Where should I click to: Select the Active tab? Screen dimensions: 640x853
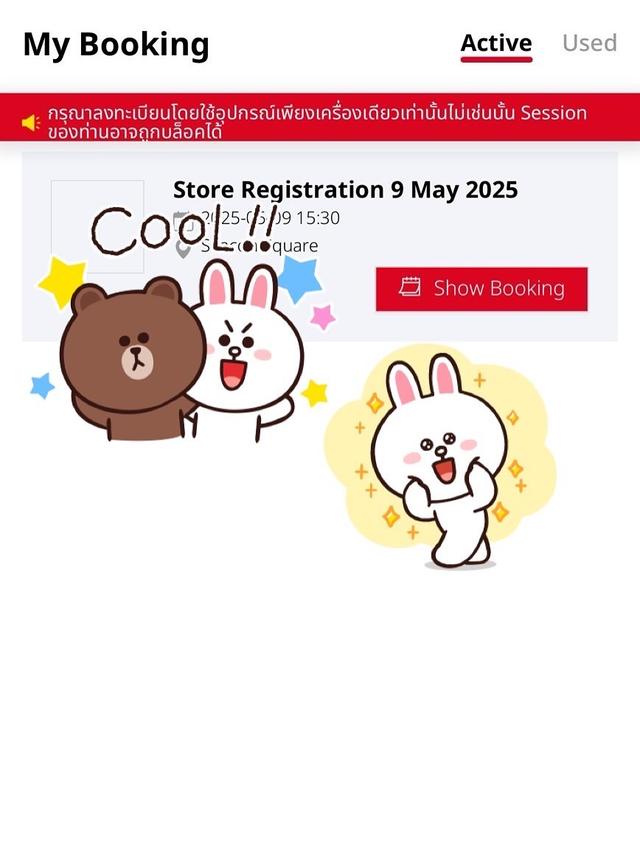496,43
